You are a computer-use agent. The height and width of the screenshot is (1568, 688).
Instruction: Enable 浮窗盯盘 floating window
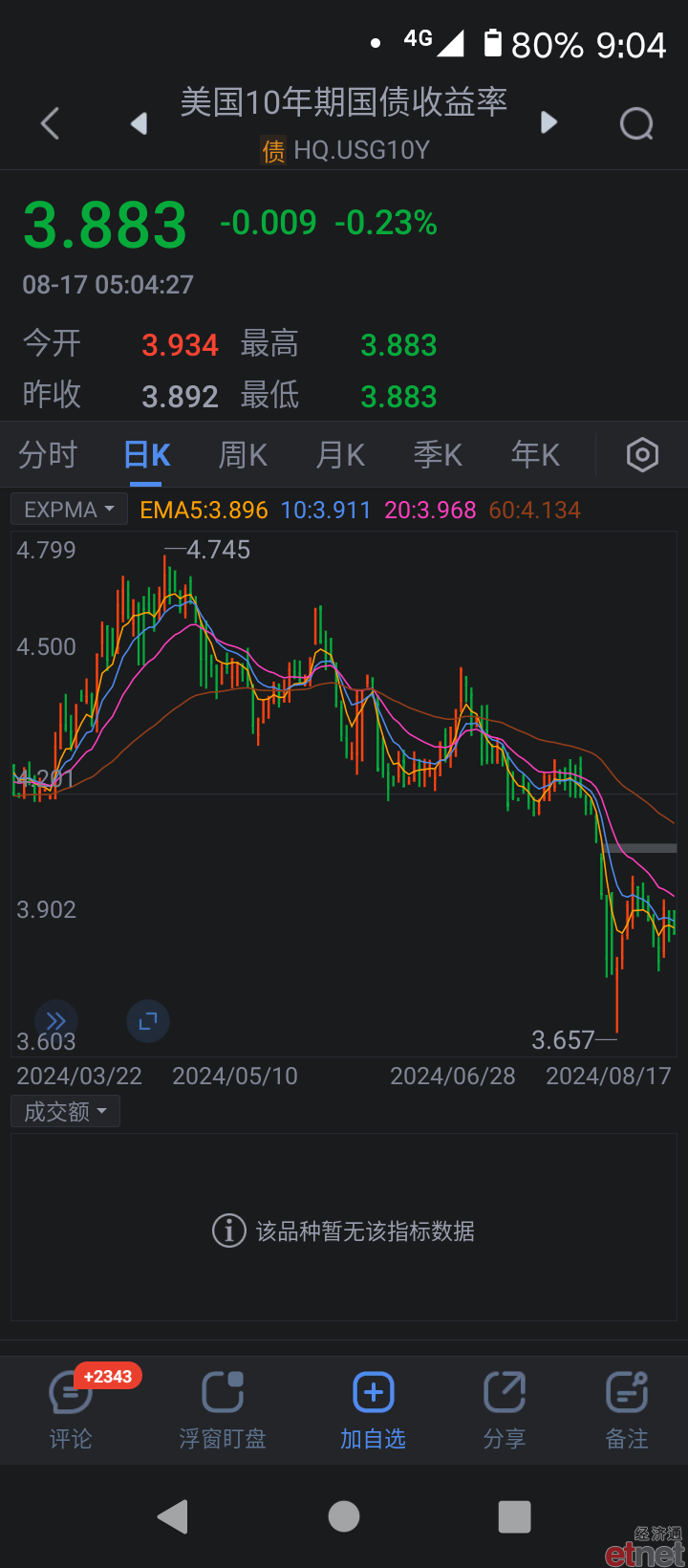click(223, 1408)
